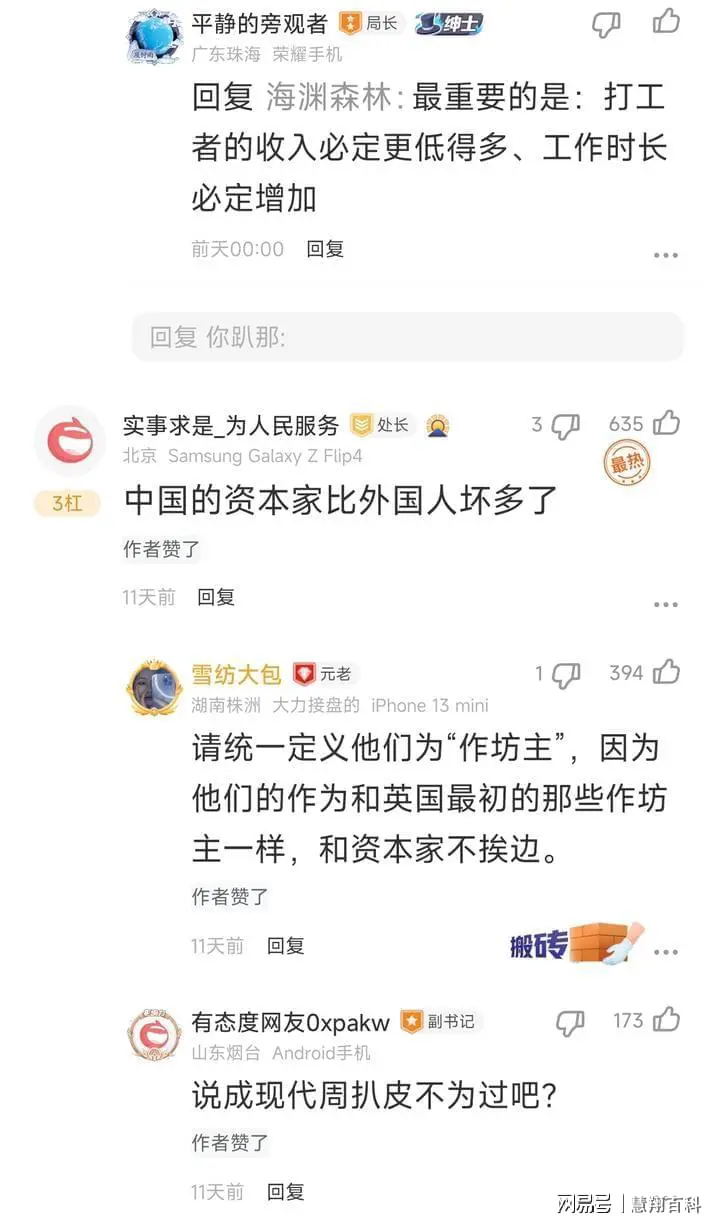Dislike the comment by 有态度网友0xpakw
This screenshot has height=1224, width=720.
coord(570,1022)
